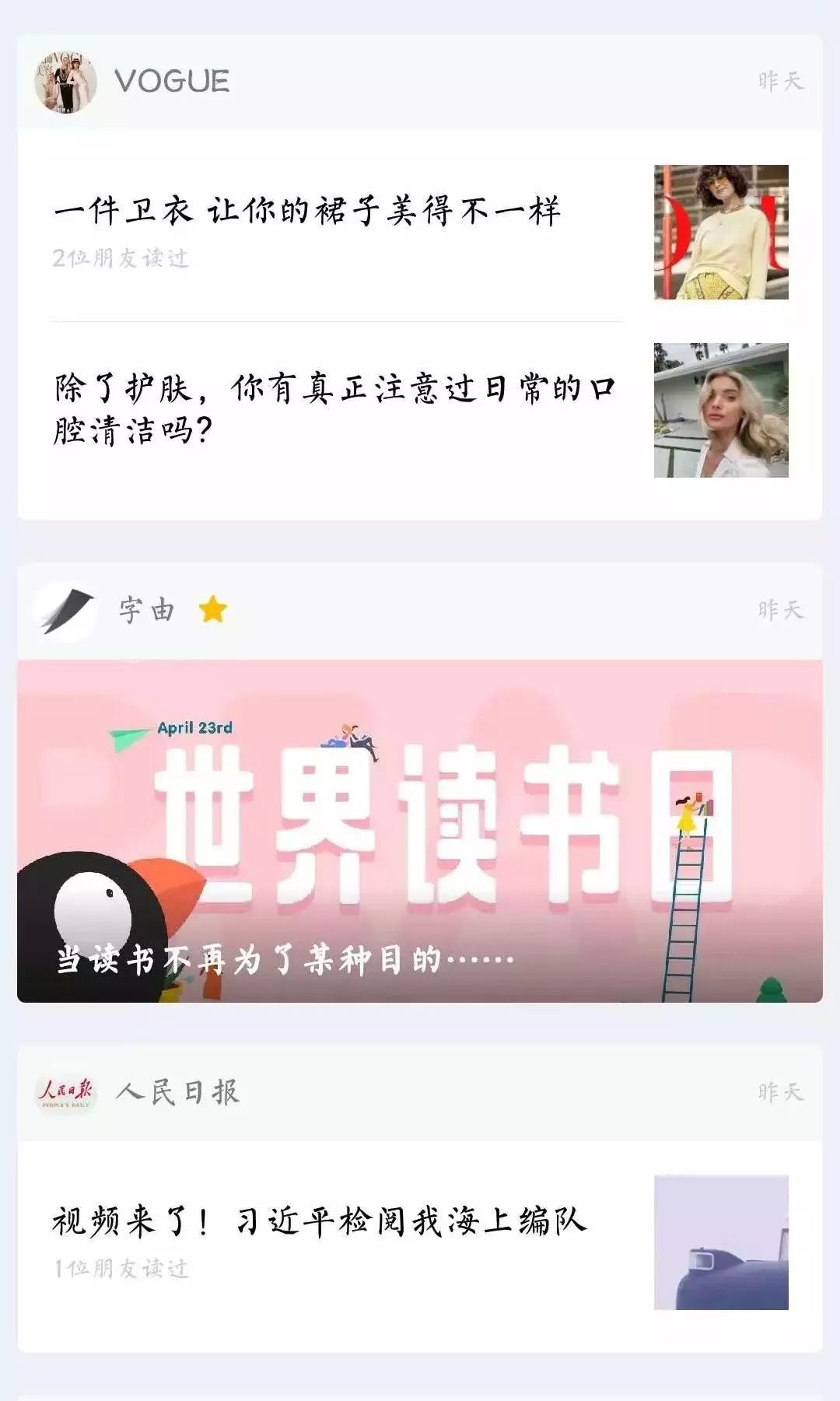Open article 一件卫衣 让你的裙子美得不一样
Screen dimensions: 840x1401
click(307, 212)
